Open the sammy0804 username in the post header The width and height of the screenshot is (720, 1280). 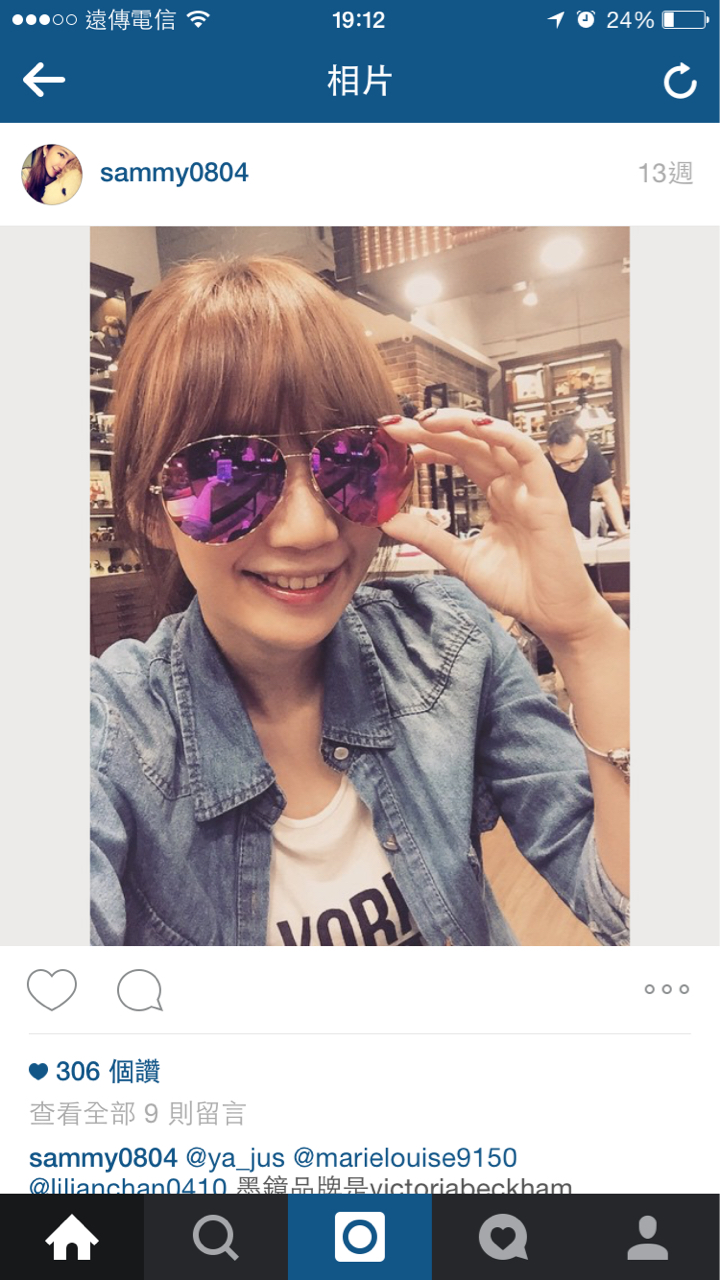(x=174, y=173)
